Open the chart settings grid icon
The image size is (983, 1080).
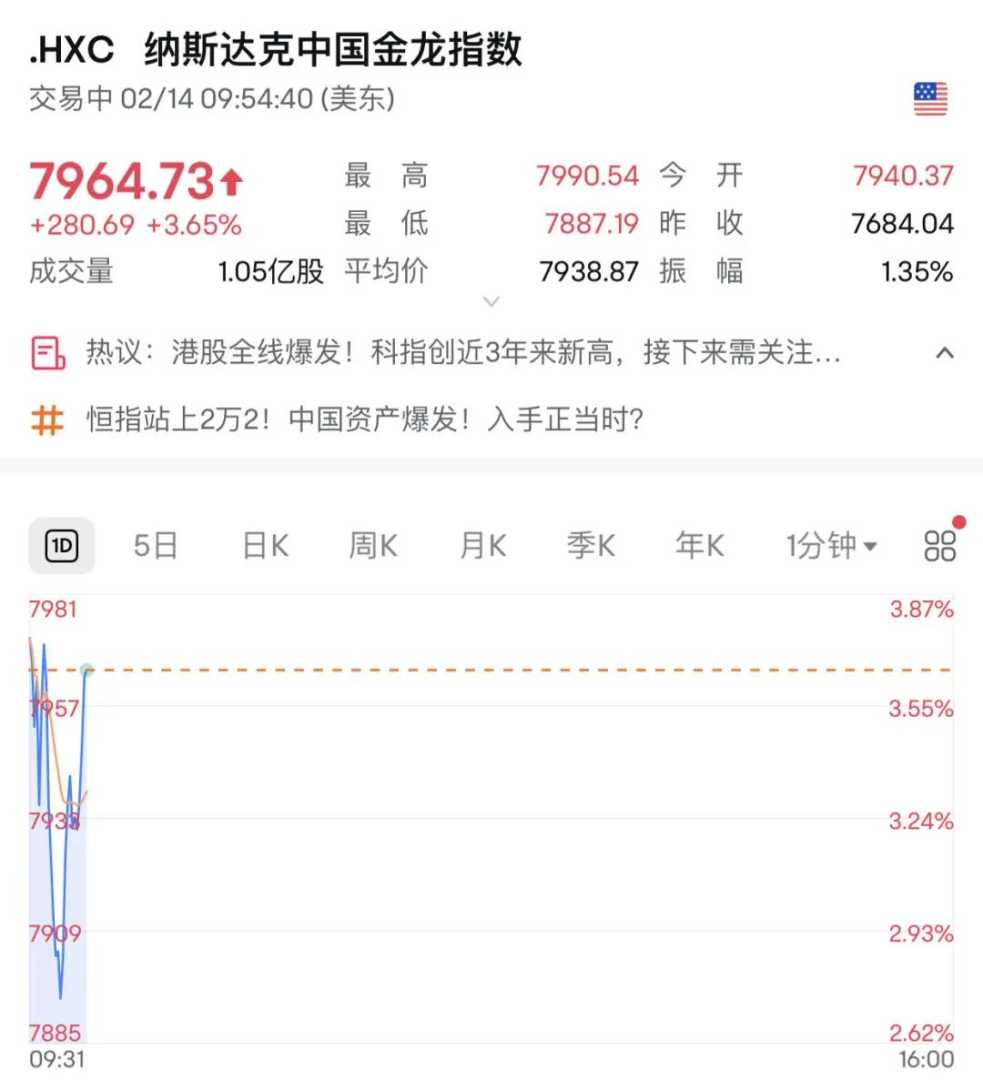[x=940, y=546]
